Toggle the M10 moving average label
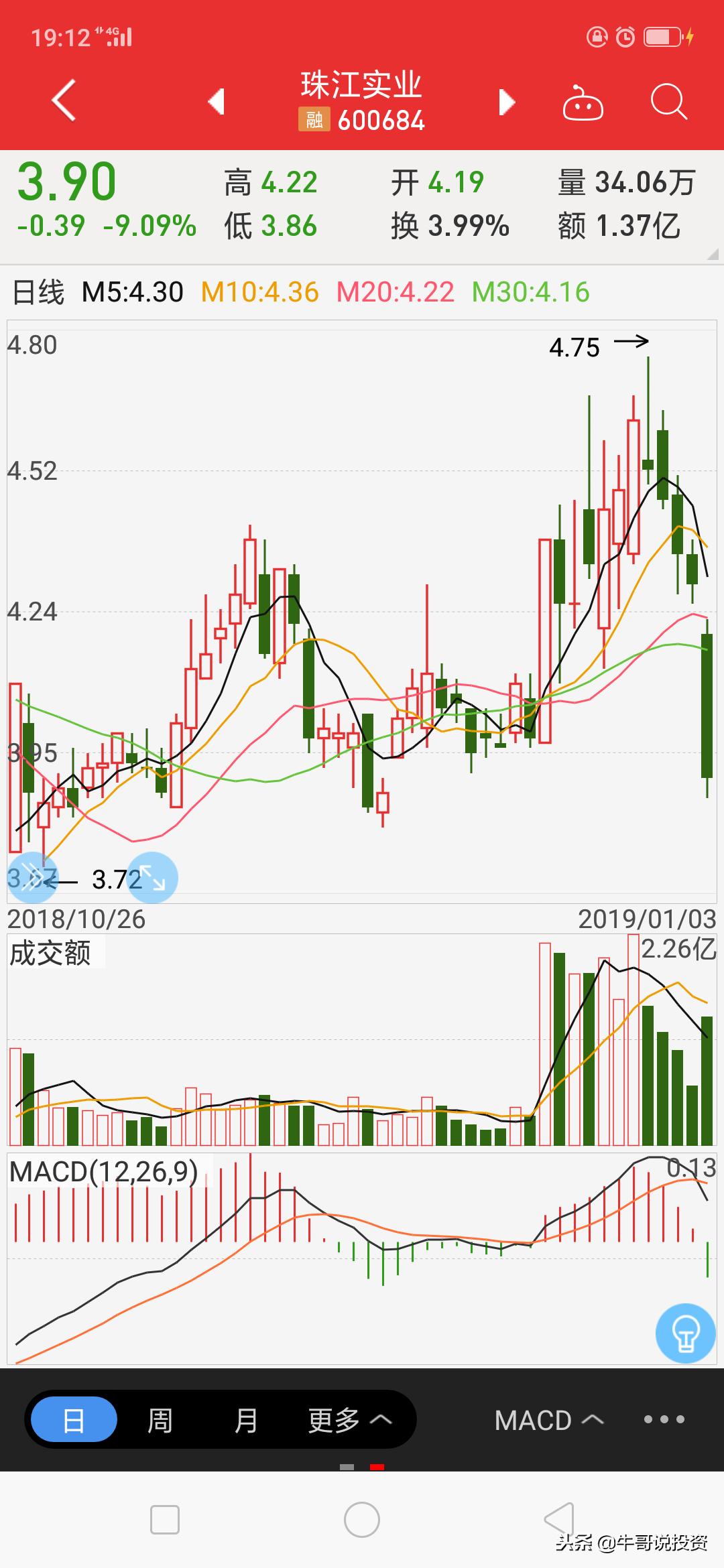Screen dimensions: 724x1568 258,291
